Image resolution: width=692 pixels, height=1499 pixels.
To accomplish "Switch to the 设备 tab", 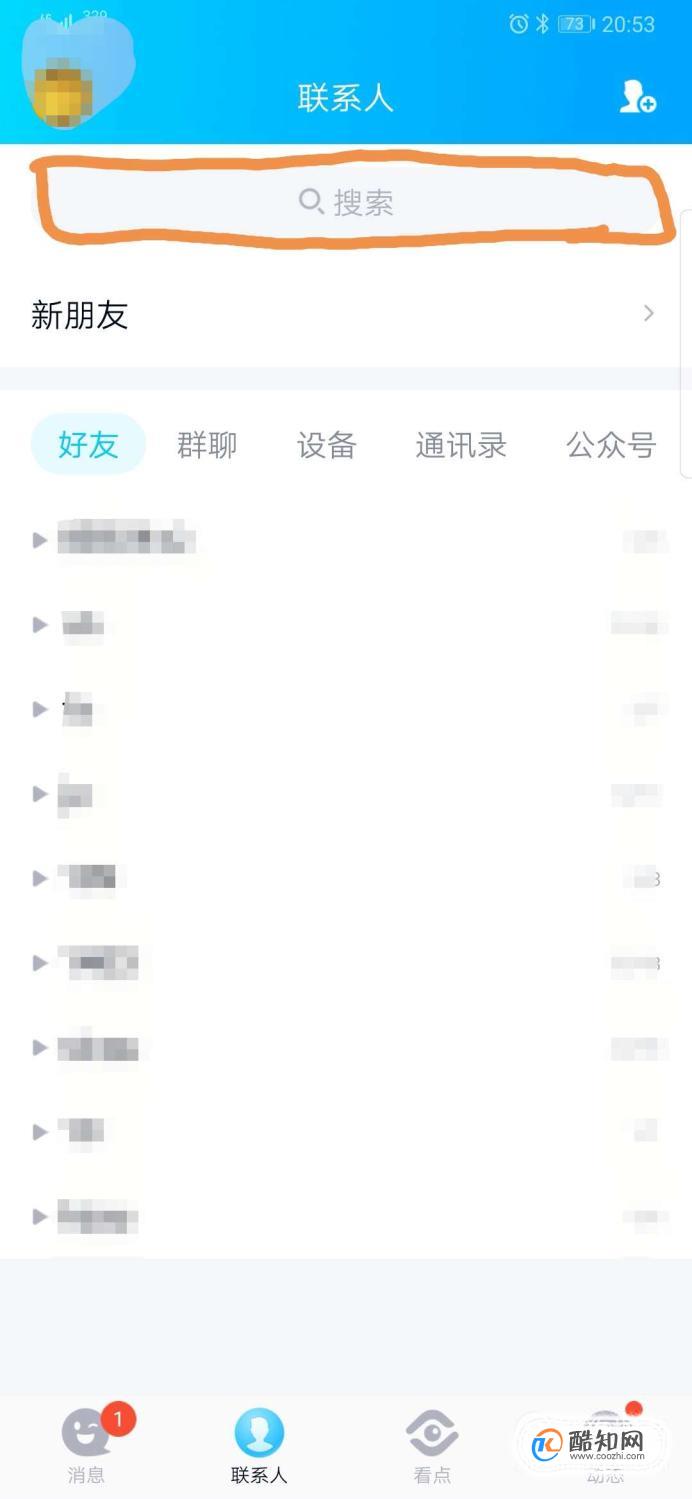I will click(x=327, y=444).
